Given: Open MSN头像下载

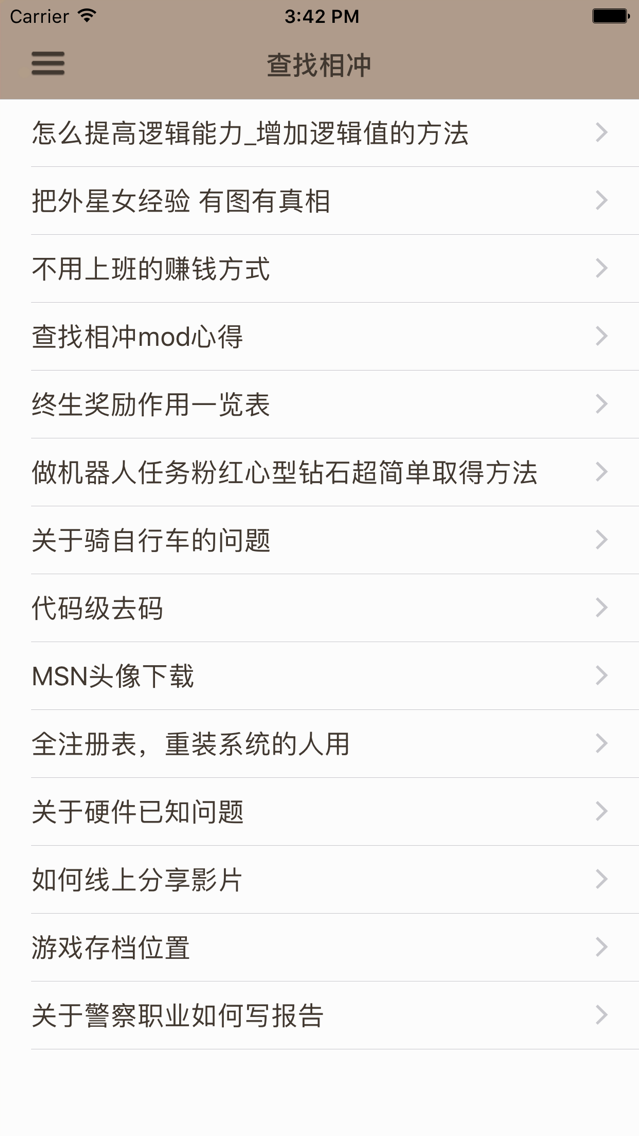Looking at the screenshot, I should [x=113, y=676].
